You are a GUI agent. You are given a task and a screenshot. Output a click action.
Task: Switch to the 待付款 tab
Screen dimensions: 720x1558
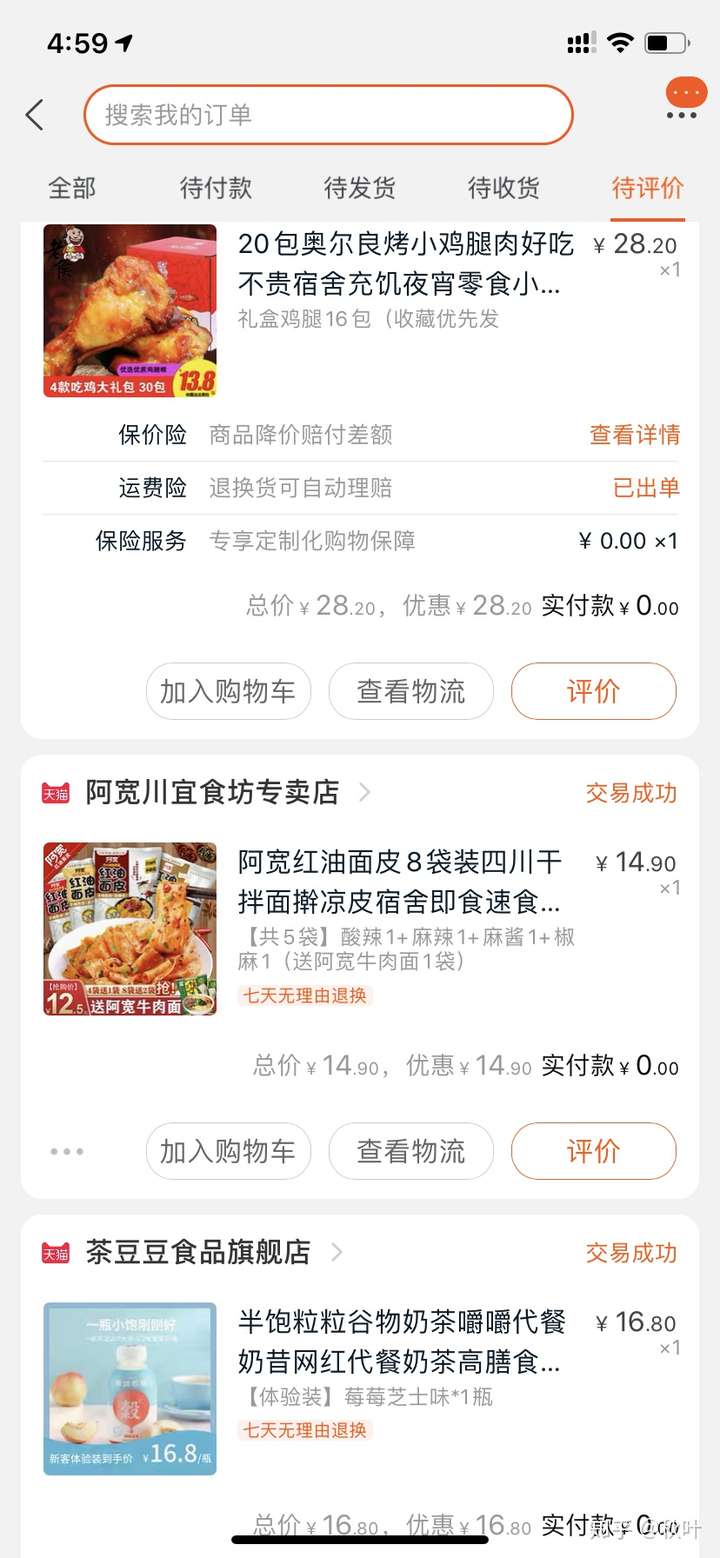[x=216, y=188]
